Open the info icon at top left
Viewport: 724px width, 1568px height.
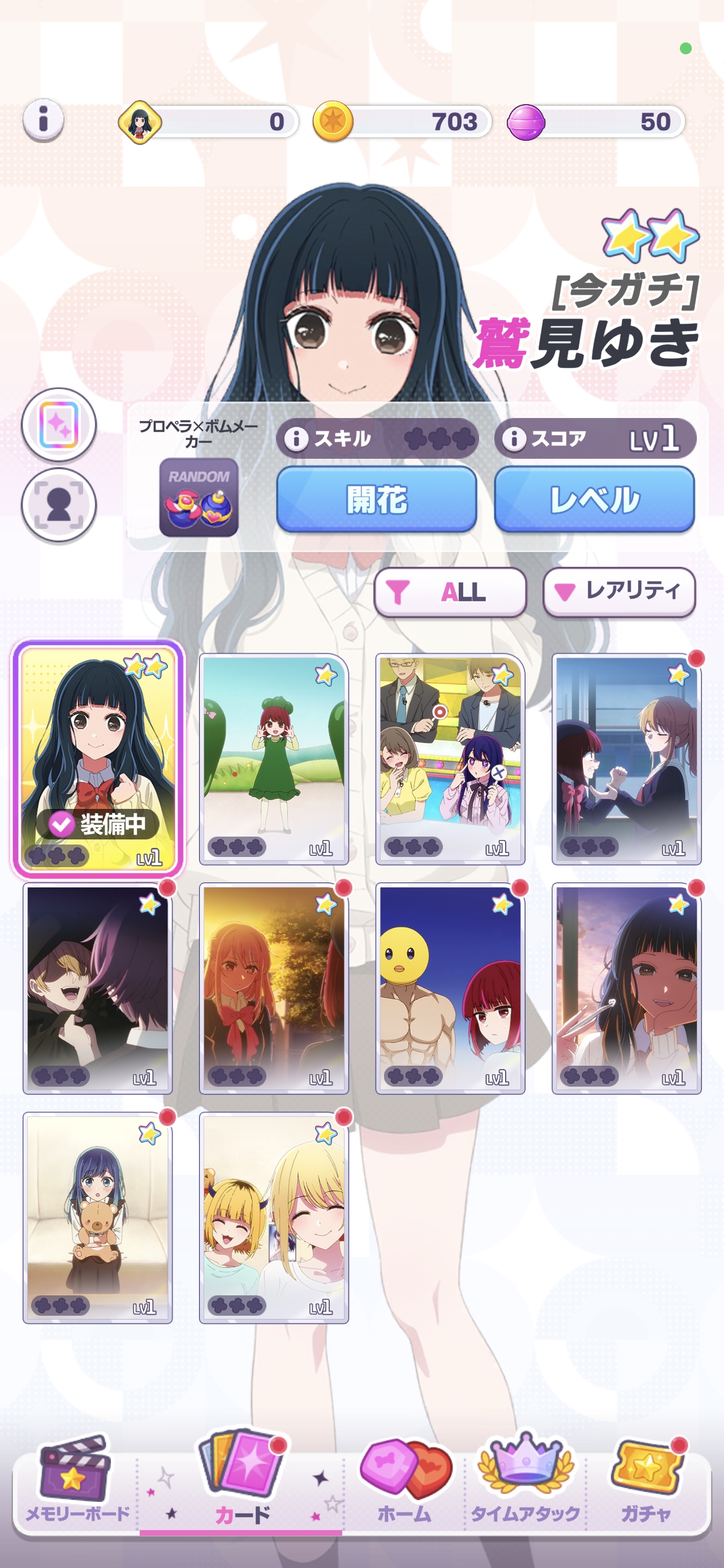pyautogui.click(x=43, y=119)
